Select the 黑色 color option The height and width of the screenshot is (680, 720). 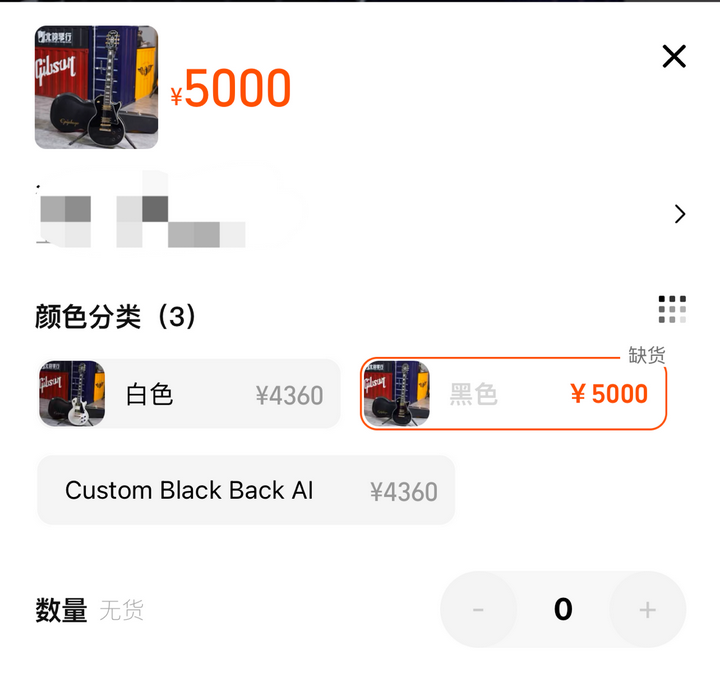tap(513, 394)
